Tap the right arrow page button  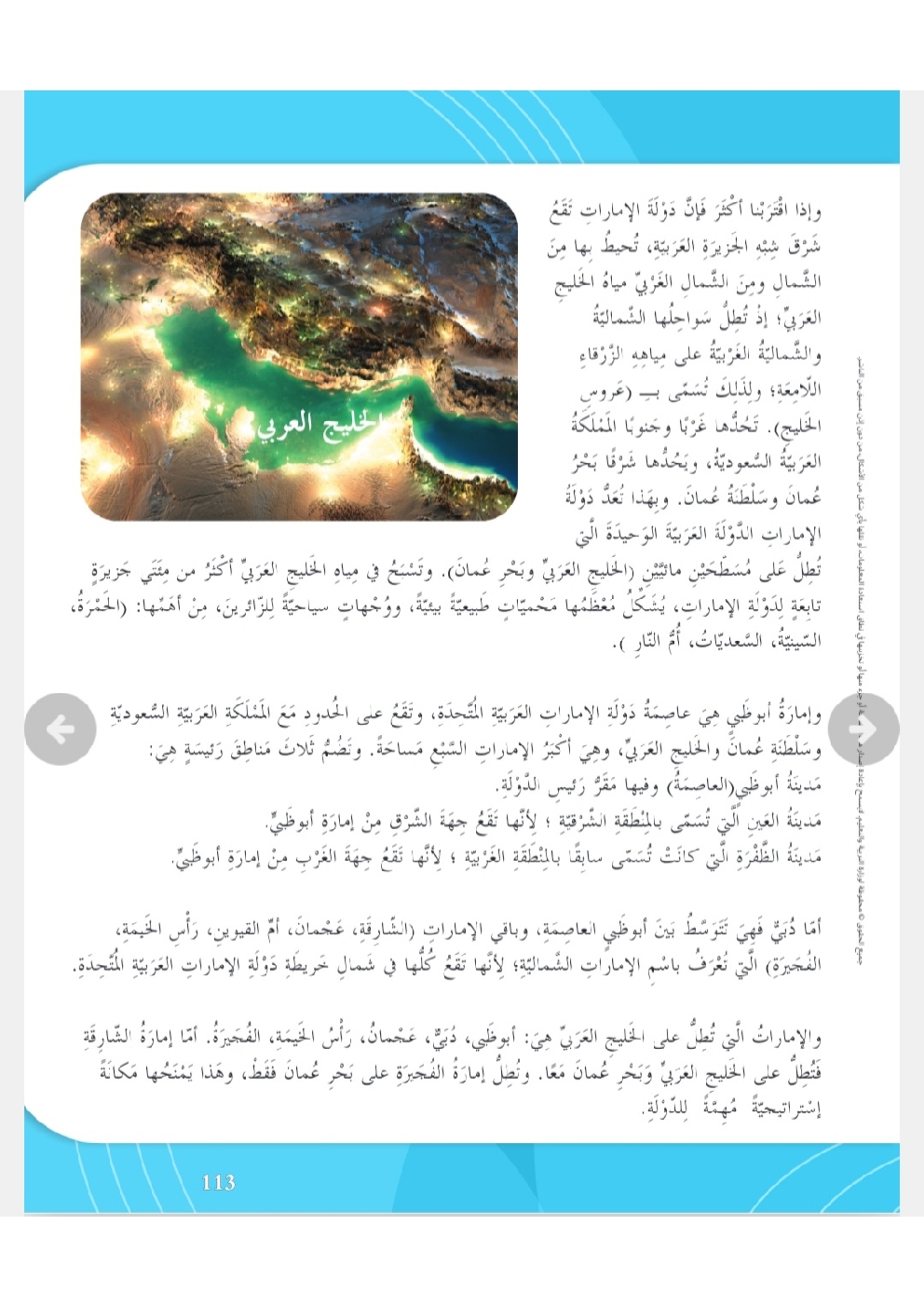tap(863, 729)
